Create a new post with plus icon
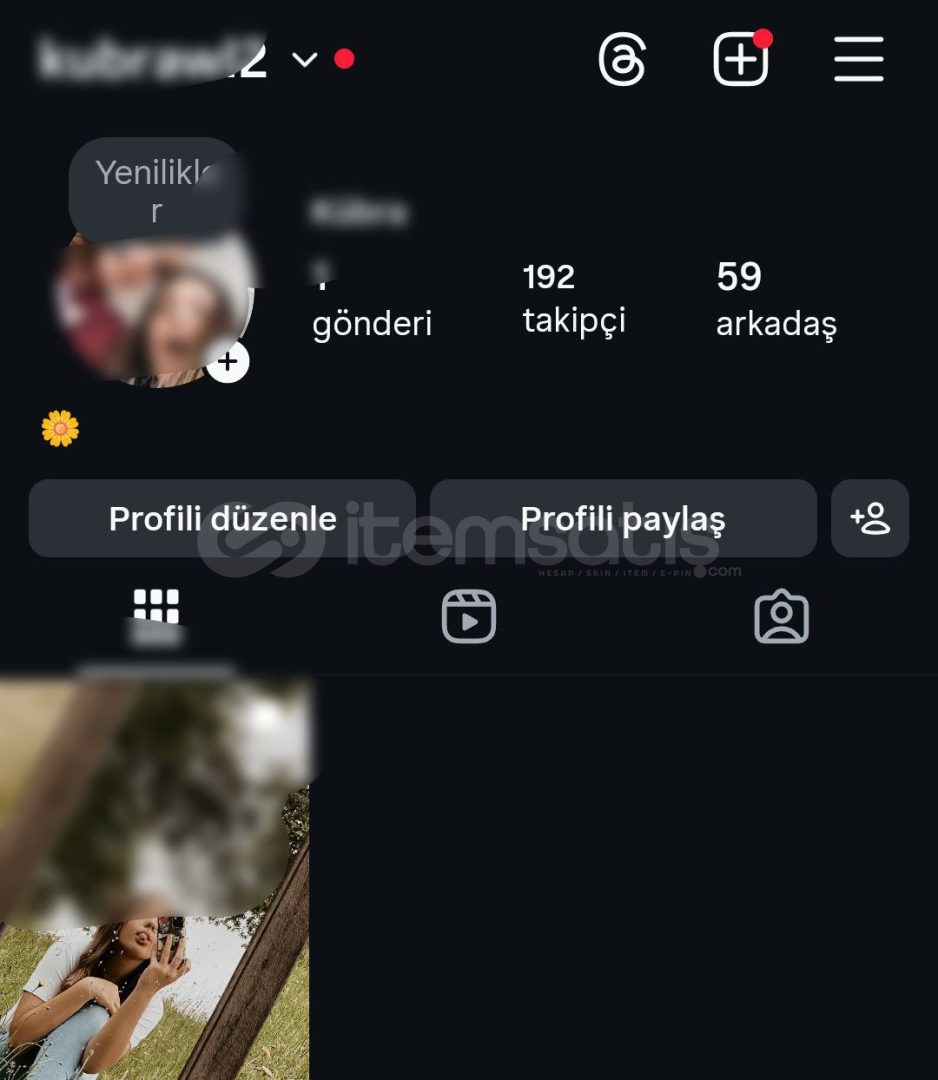Image resolution: width=938 pixels, height=1080 pixels. coord(740,60)
